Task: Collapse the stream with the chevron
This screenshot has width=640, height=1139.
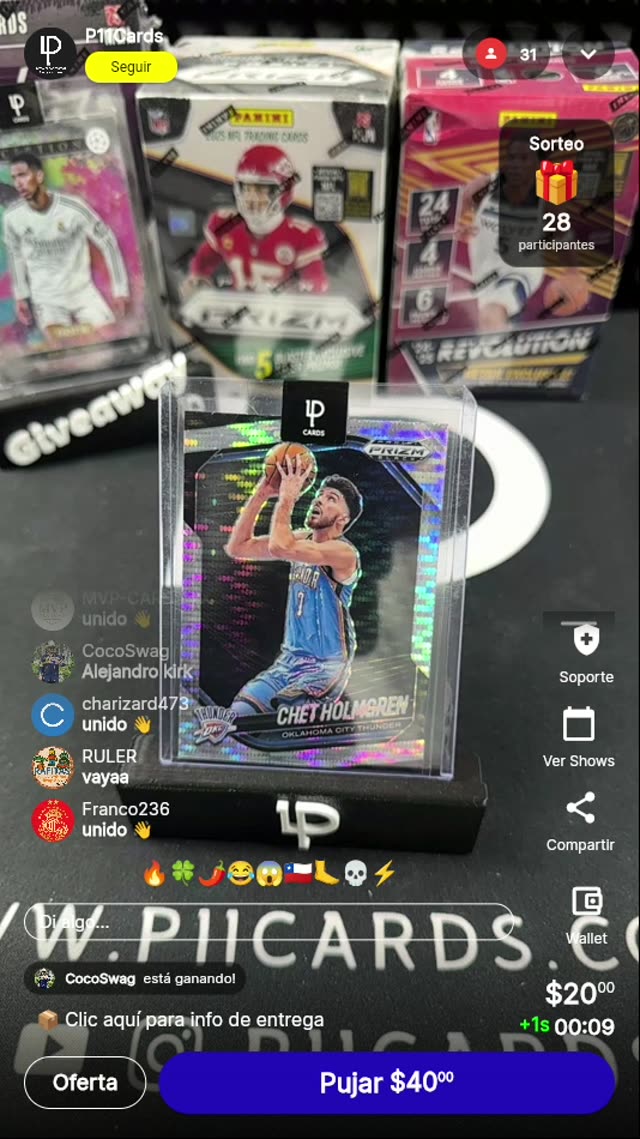Action: (x=588, y=54)
